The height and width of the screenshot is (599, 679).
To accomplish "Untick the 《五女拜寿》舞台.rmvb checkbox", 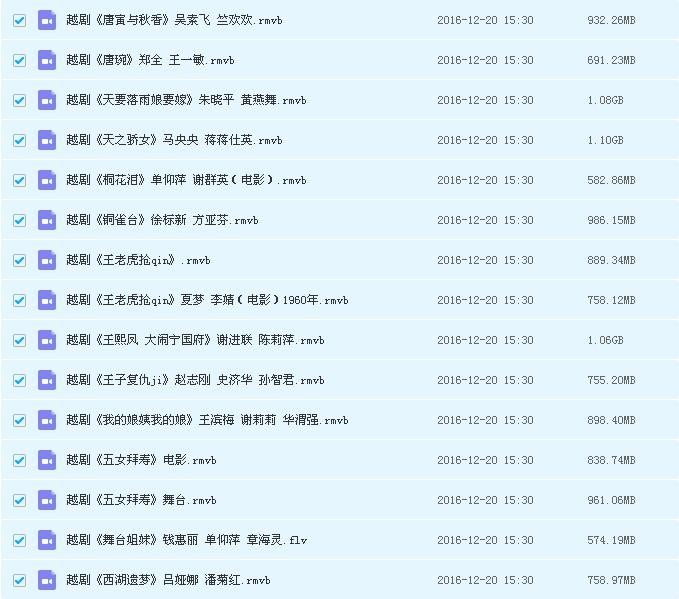I will pos(19,500).
